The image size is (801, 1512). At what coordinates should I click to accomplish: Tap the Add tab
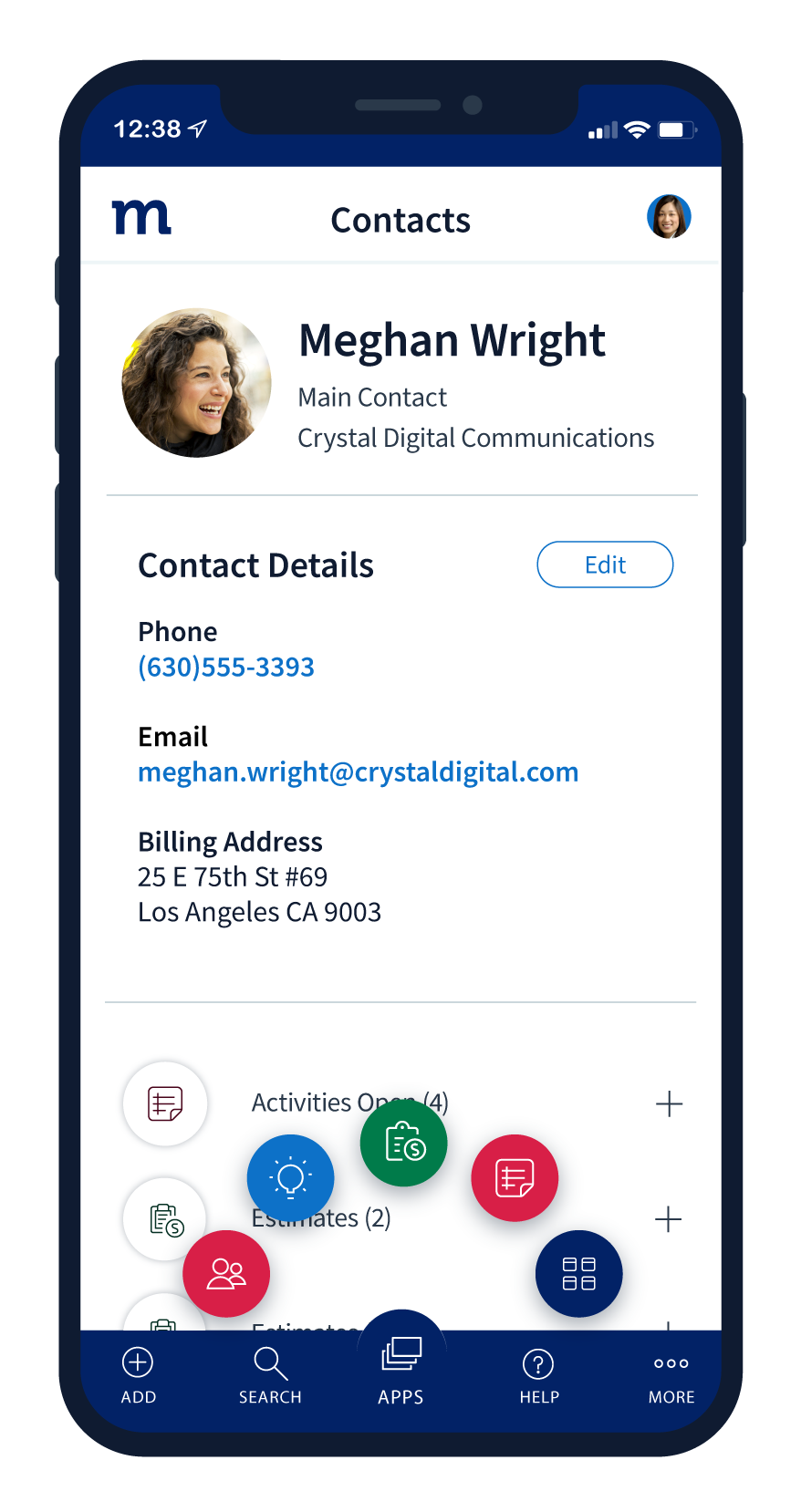point(139,1377)
